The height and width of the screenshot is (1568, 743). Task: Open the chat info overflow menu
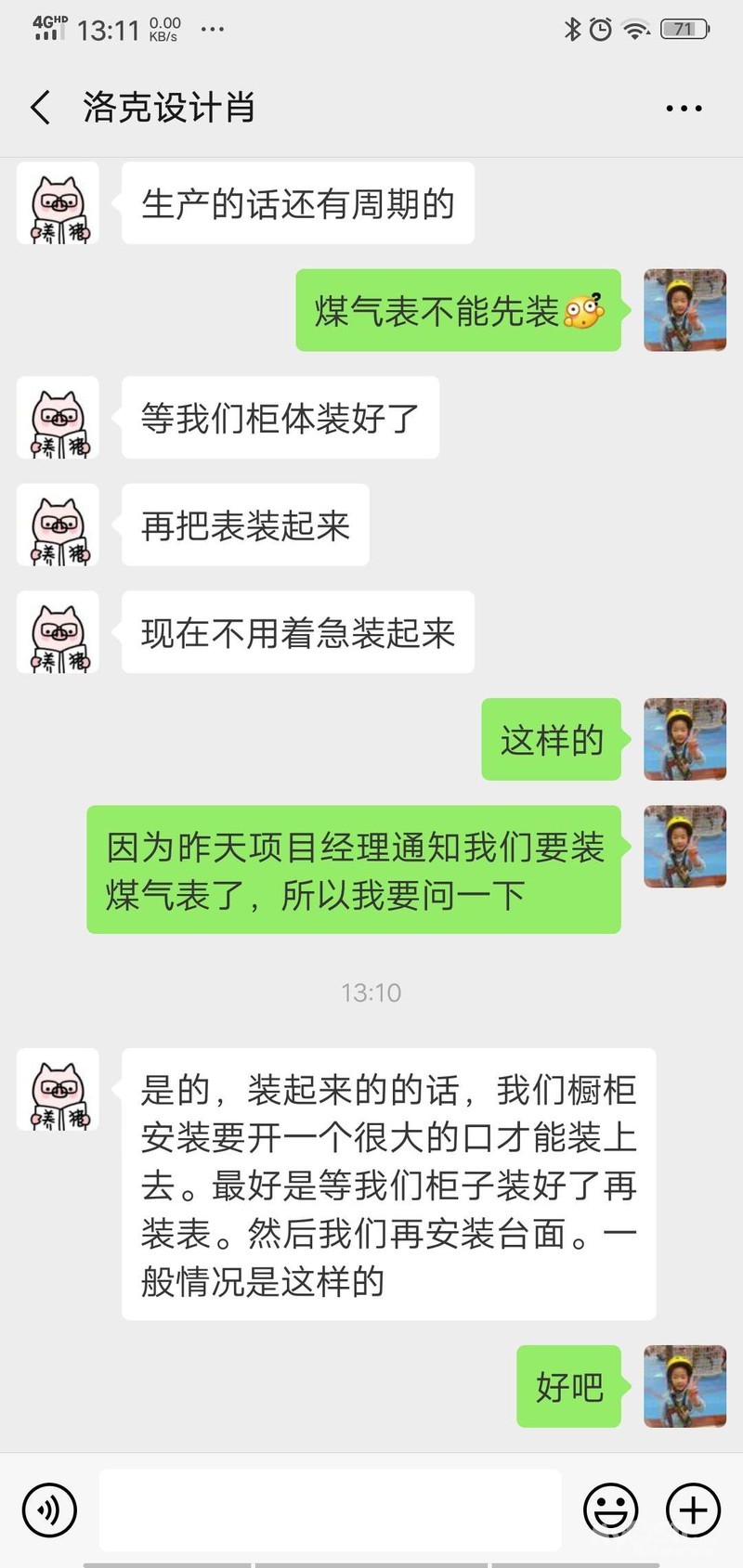pos(684,109)
